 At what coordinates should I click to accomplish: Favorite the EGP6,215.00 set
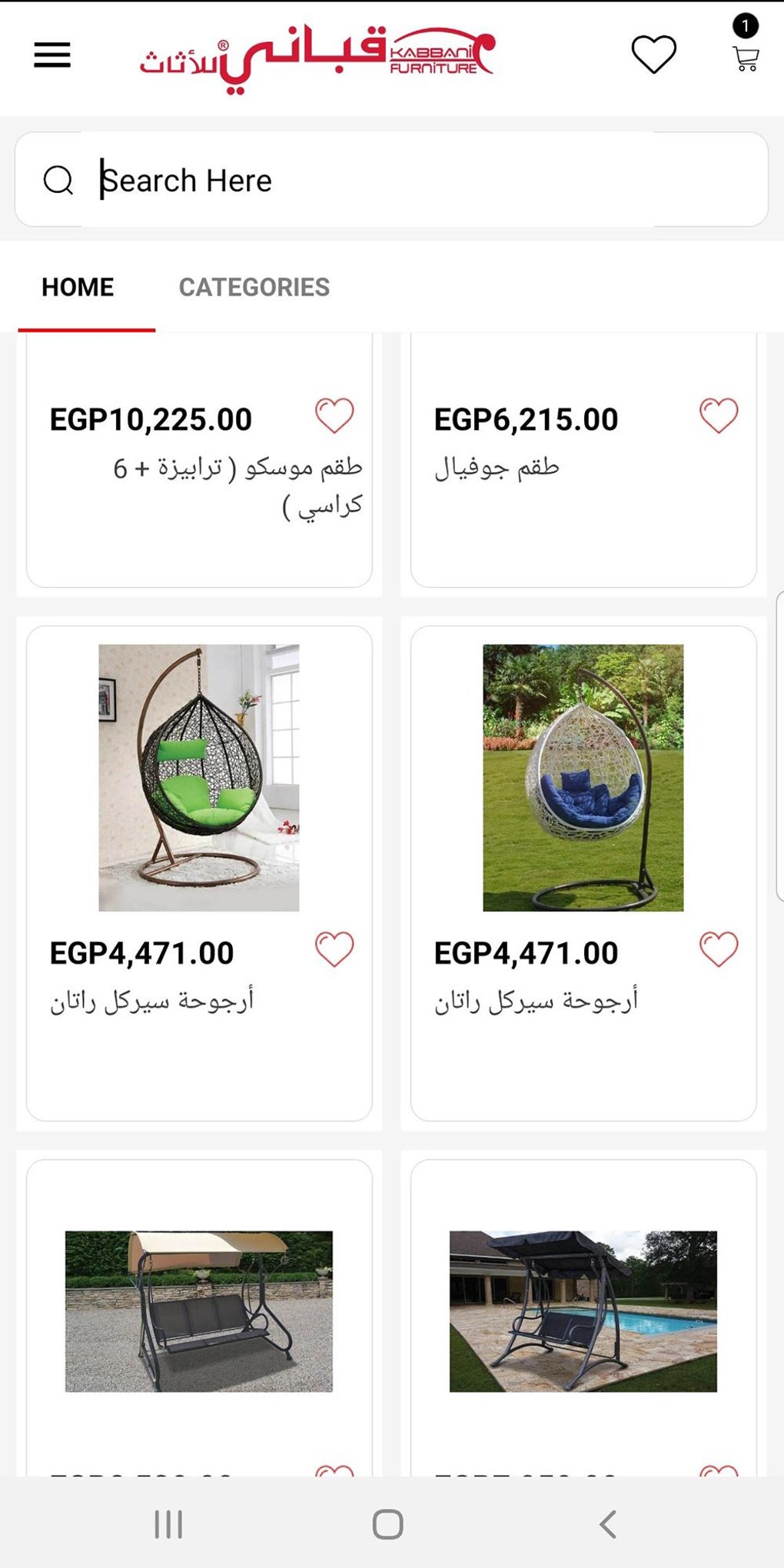pyautogui.click(x=719, y=416)
